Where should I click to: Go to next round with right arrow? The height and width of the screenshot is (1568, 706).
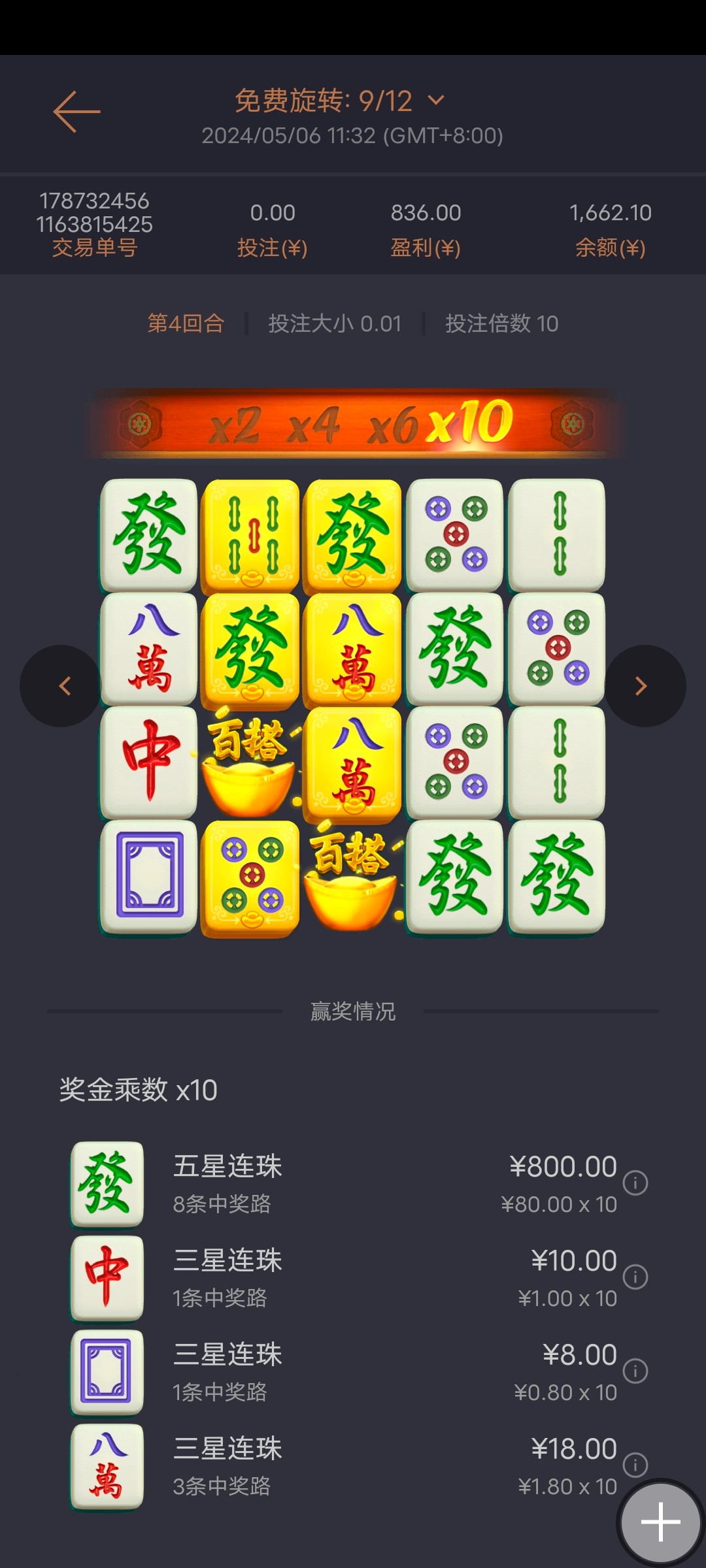pyautogui.click(x=641, y=685)
